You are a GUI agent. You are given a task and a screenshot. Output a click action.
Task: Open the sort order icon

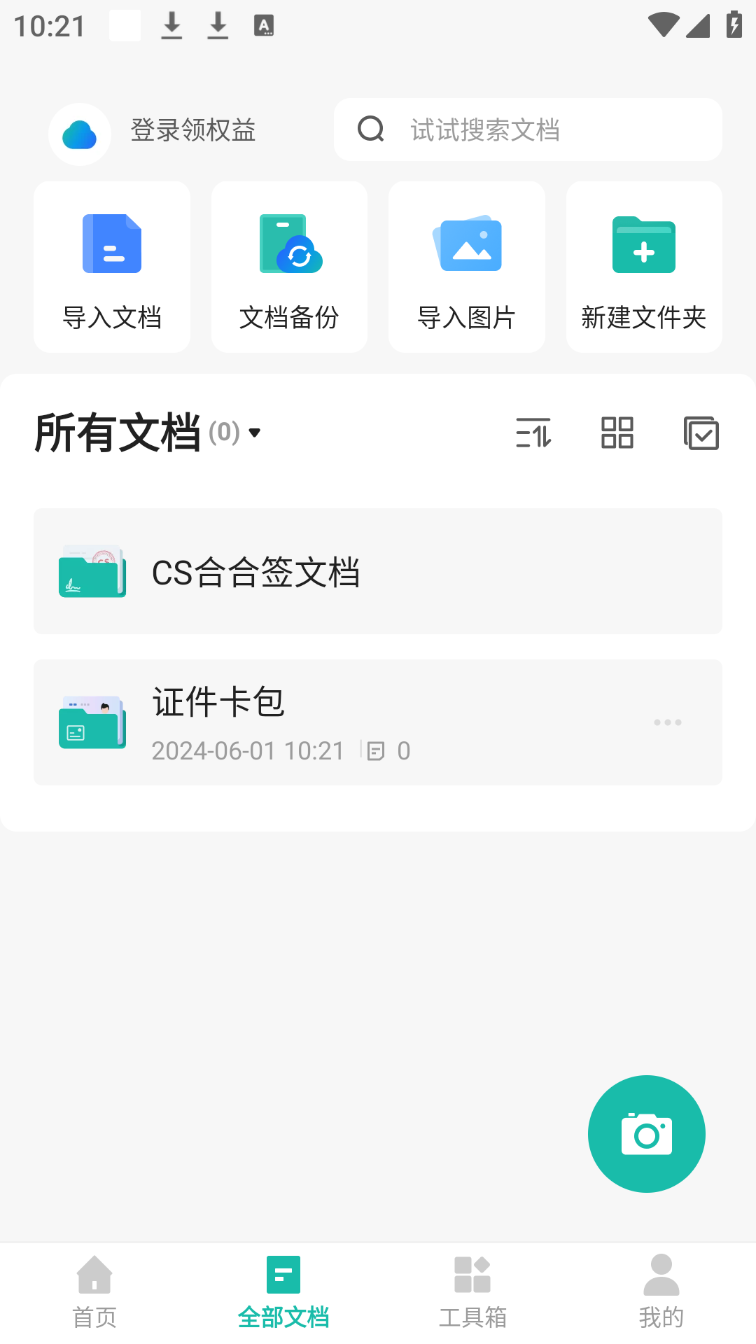point(533,433)
